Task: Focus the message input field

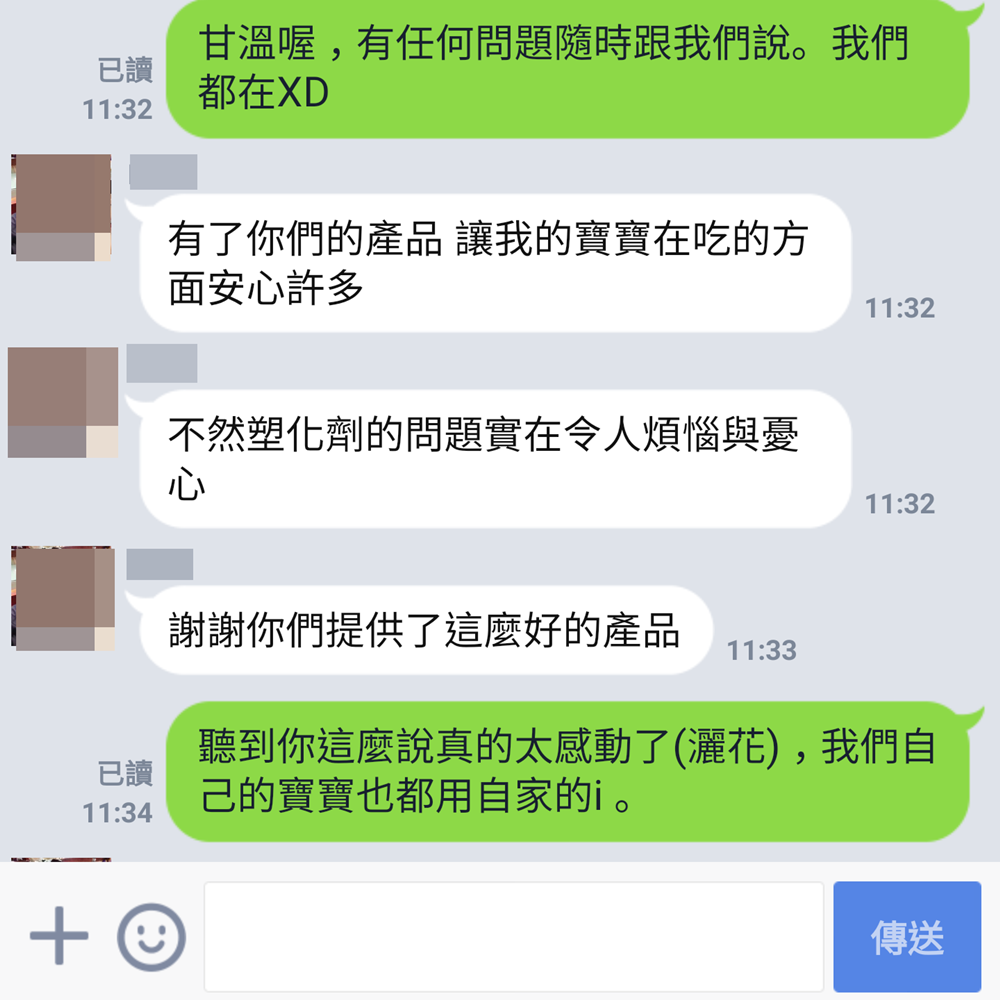Action: click(x=513, y=936)
